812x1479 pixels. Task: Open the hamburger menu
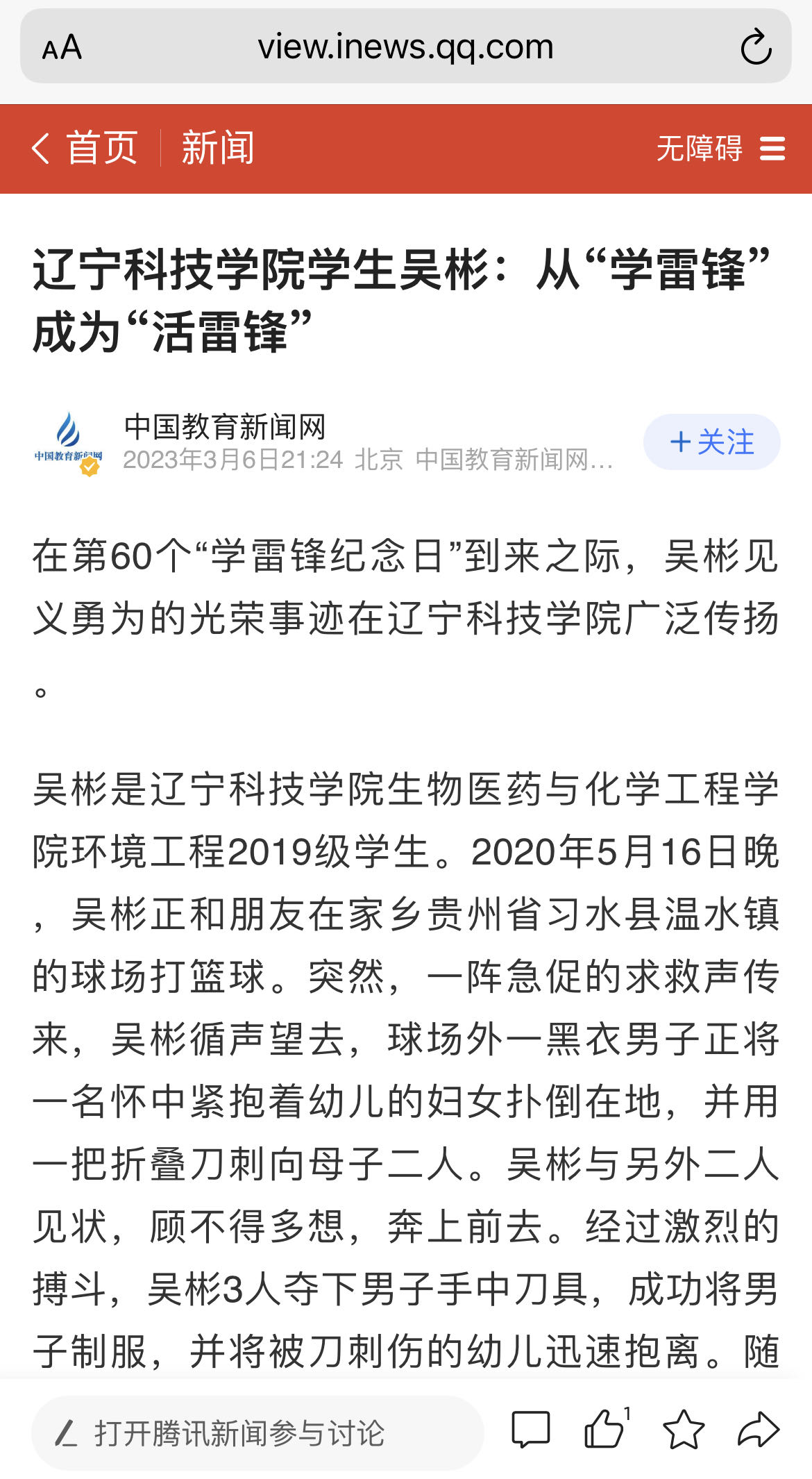(772, 149)
